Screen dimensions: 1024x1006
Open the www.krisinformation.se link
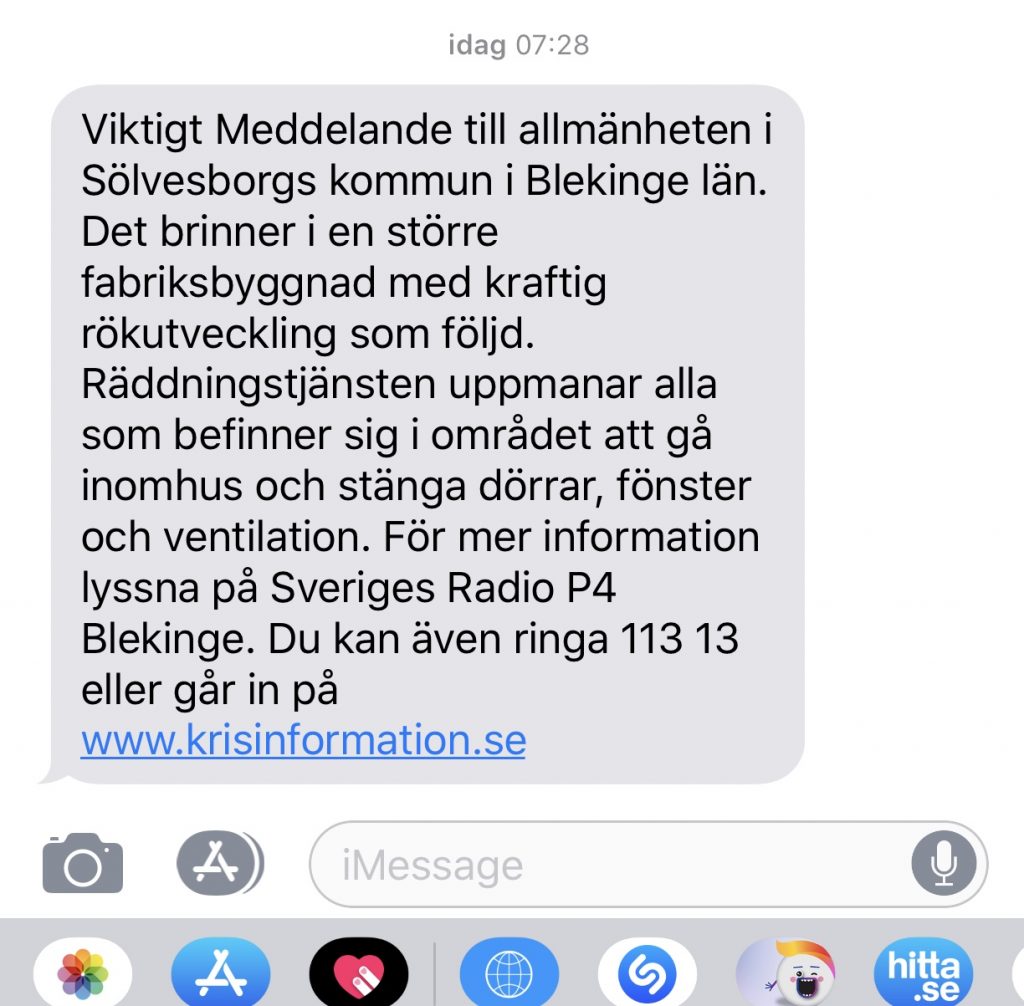[x=303, y=741]
